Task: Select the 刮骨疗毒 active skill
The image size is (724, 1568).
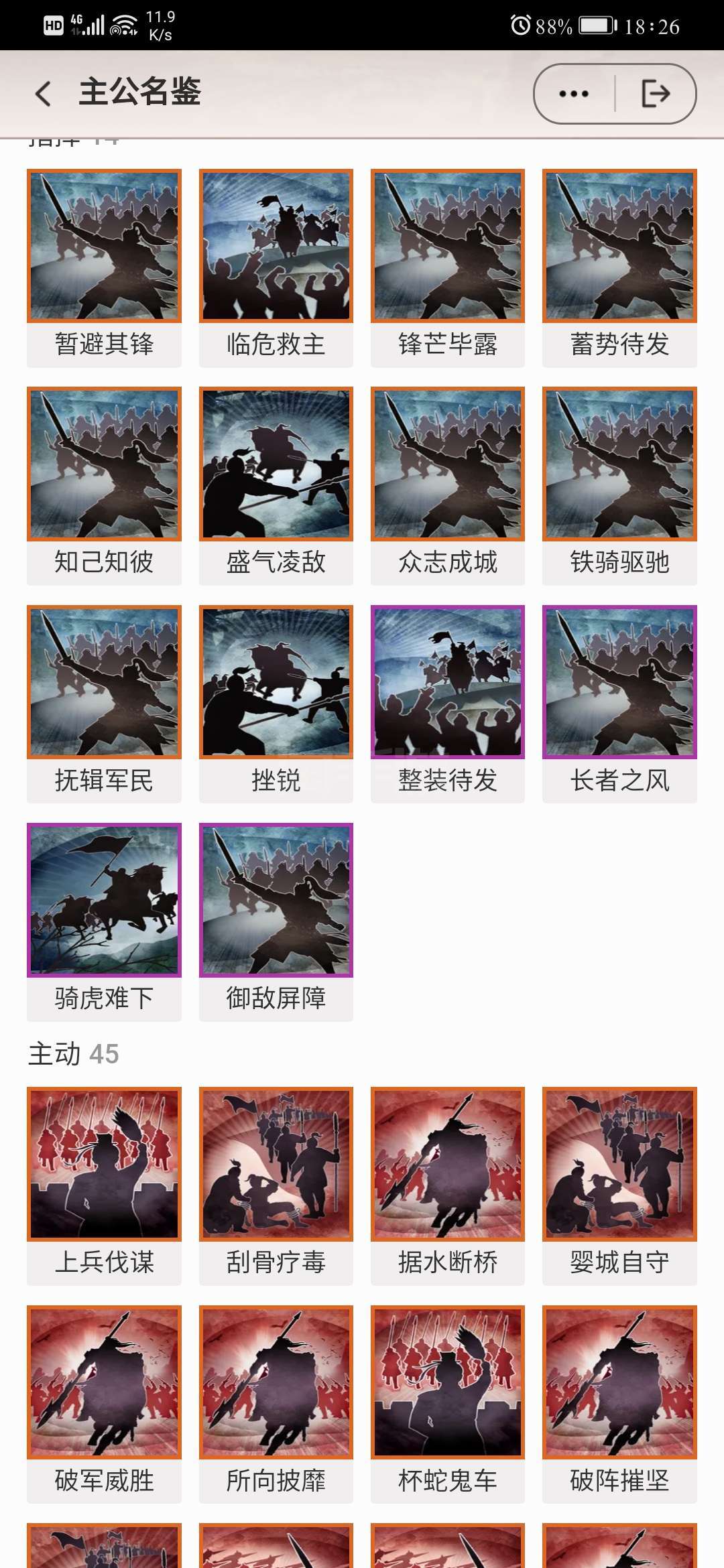Action: (276, 1186)
